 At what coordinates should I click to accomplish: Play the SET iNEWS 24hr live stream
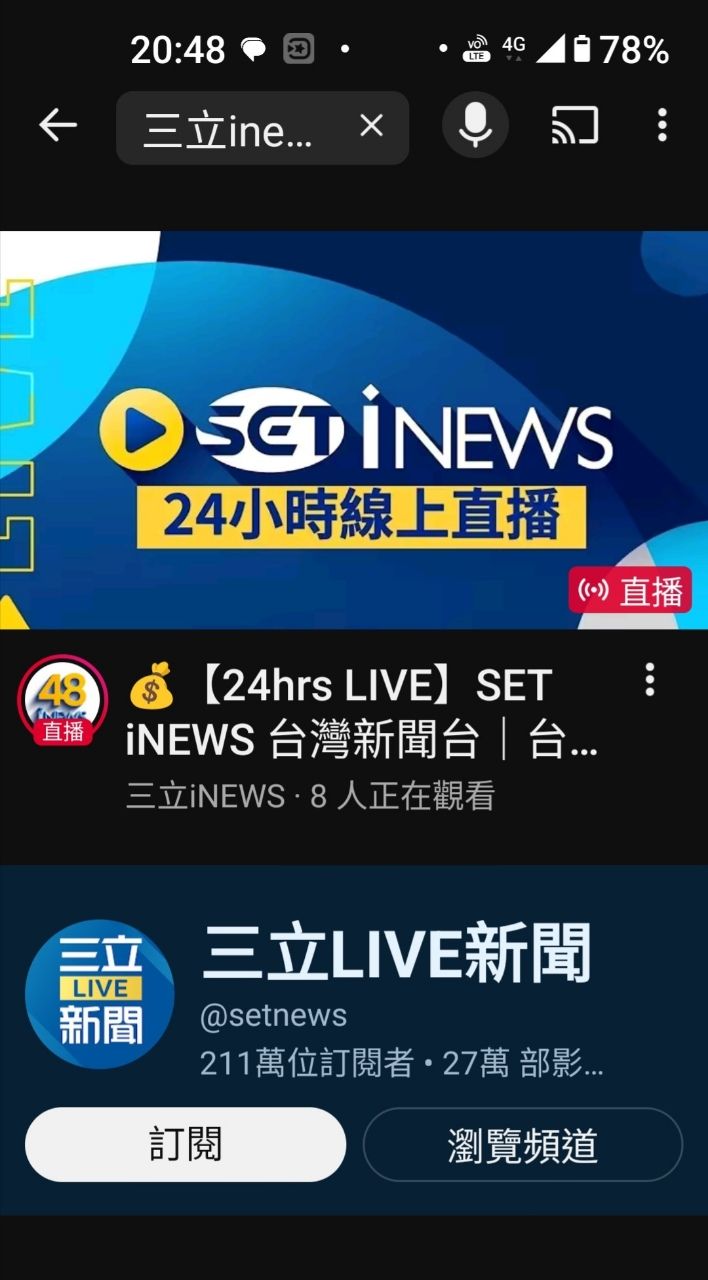354,430
